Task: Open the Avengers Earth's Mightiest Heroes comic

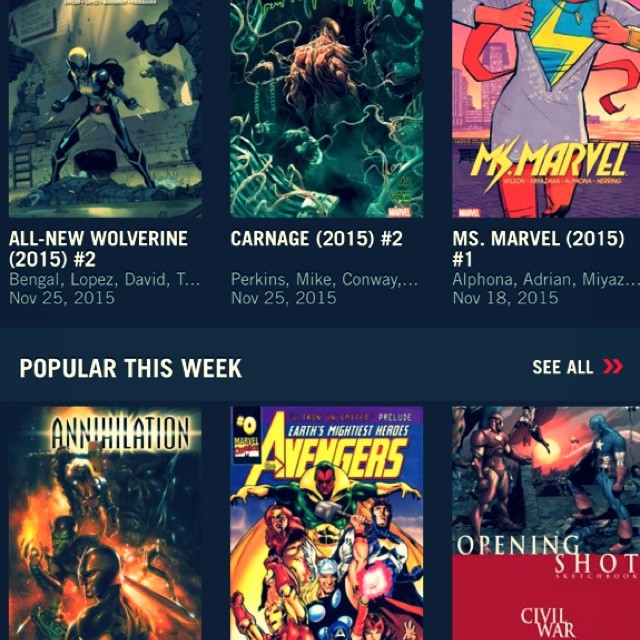Action: tap(326, 522)
